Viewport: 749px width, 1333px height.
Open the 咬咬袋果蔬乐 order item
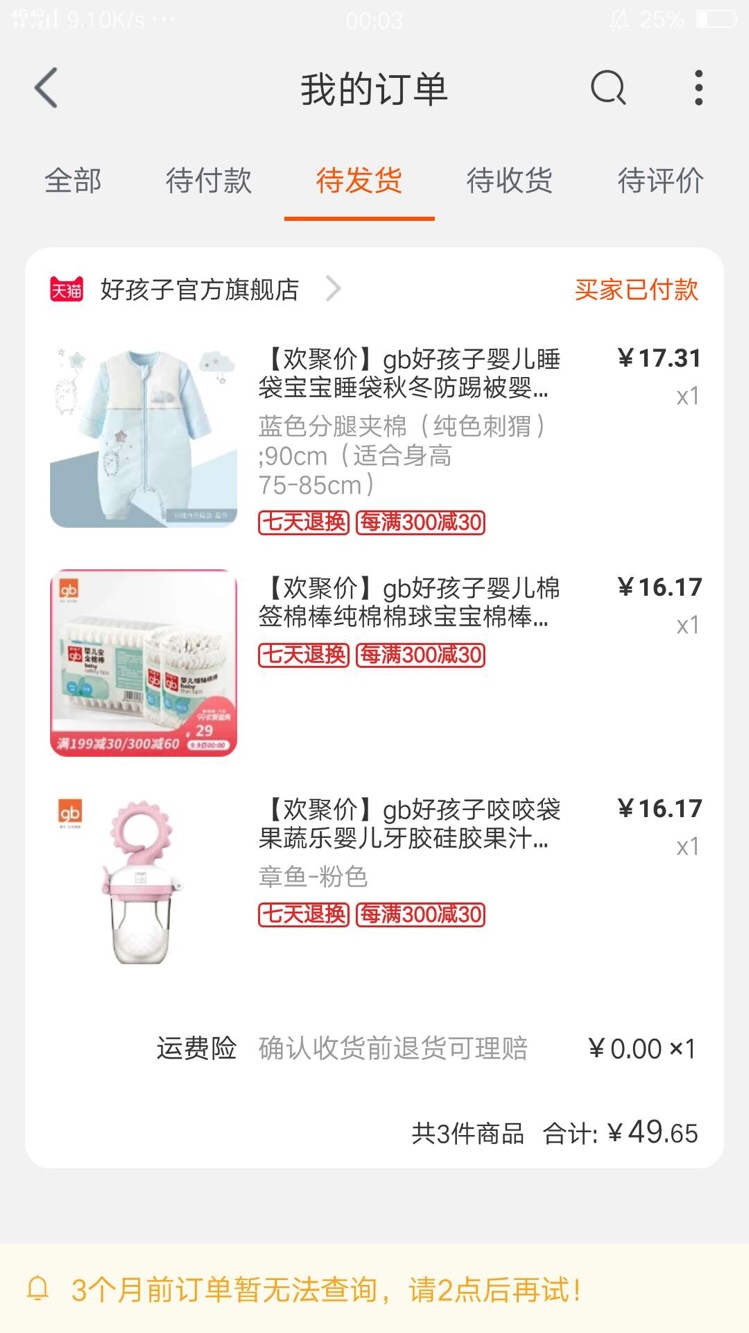(x=408, y=823)
